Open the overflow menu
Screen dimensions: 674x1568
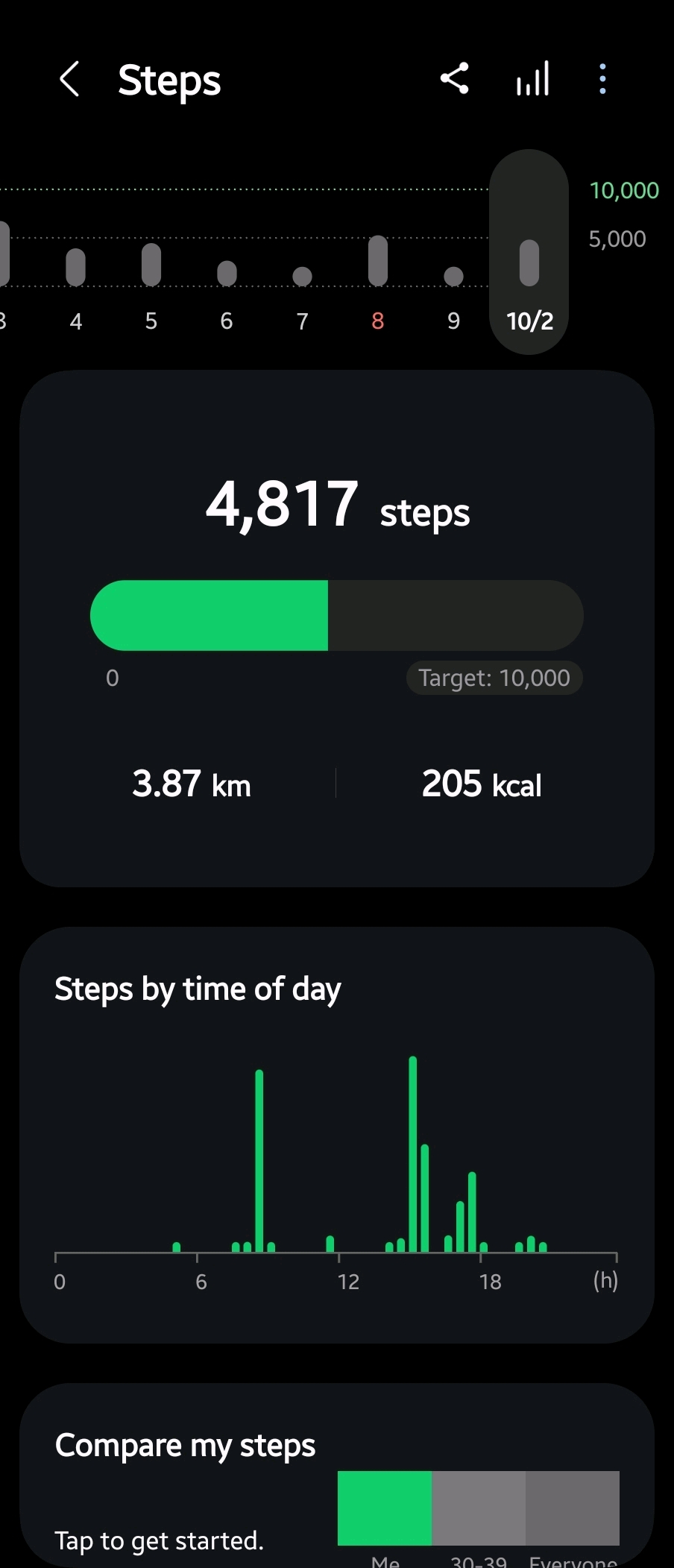pos(602,78)
